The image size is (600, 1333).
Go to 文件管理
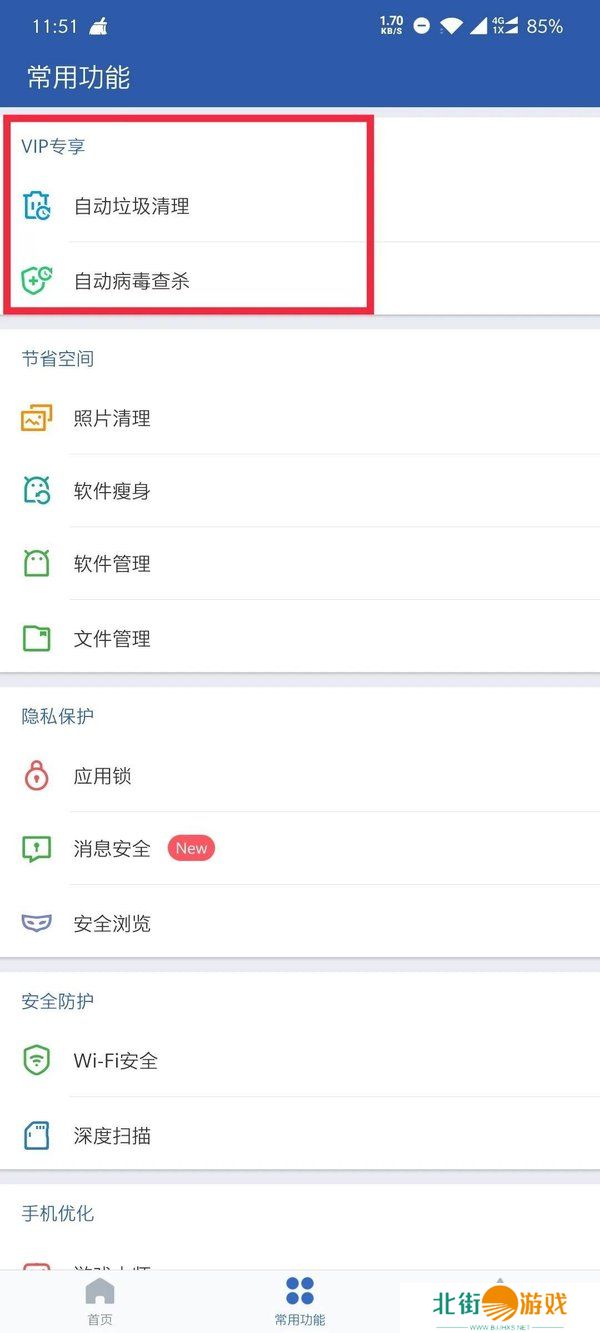pyautogui.click(x=112, y=638)
